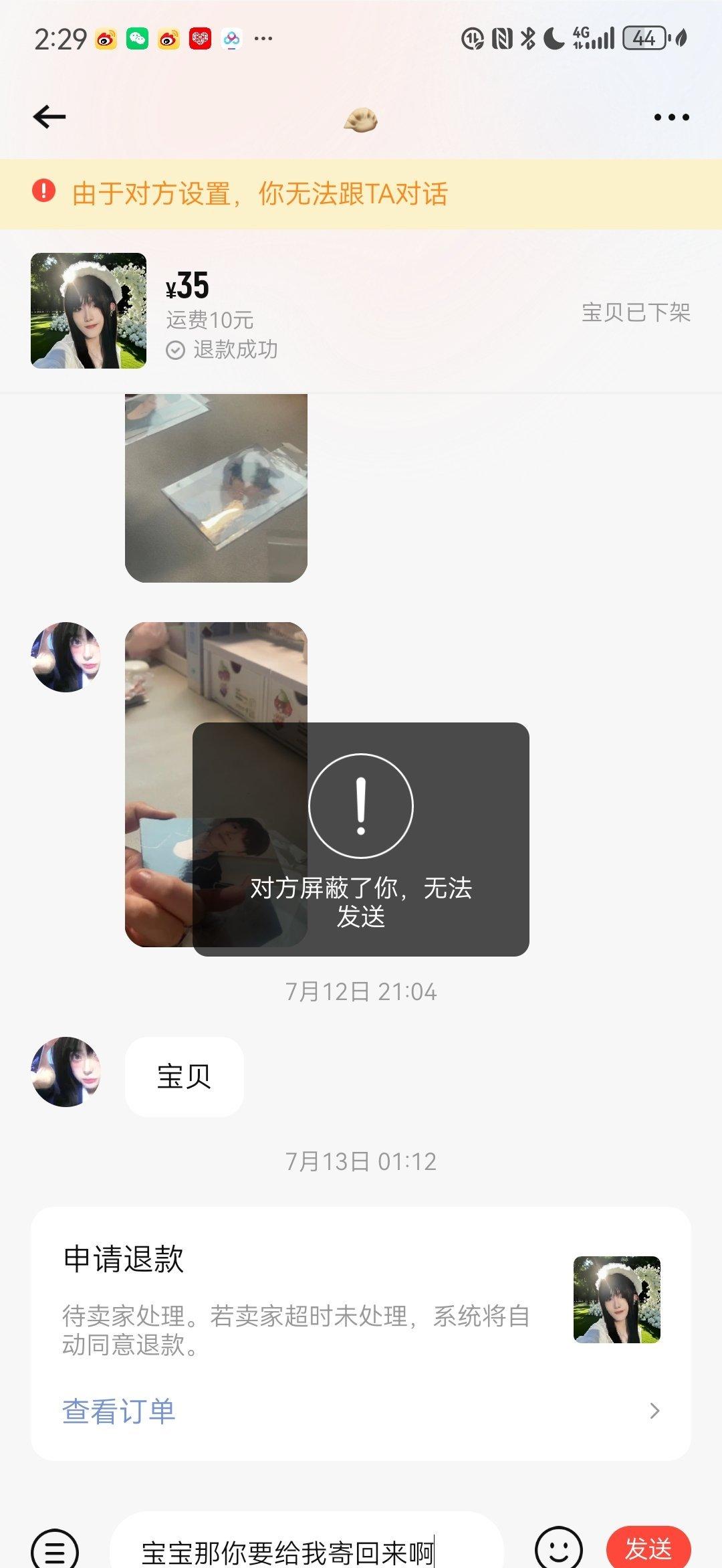The width and height of the screenshot is (722, 1568).
Task: Focus the message text field
Action: tap(308, 1548)
